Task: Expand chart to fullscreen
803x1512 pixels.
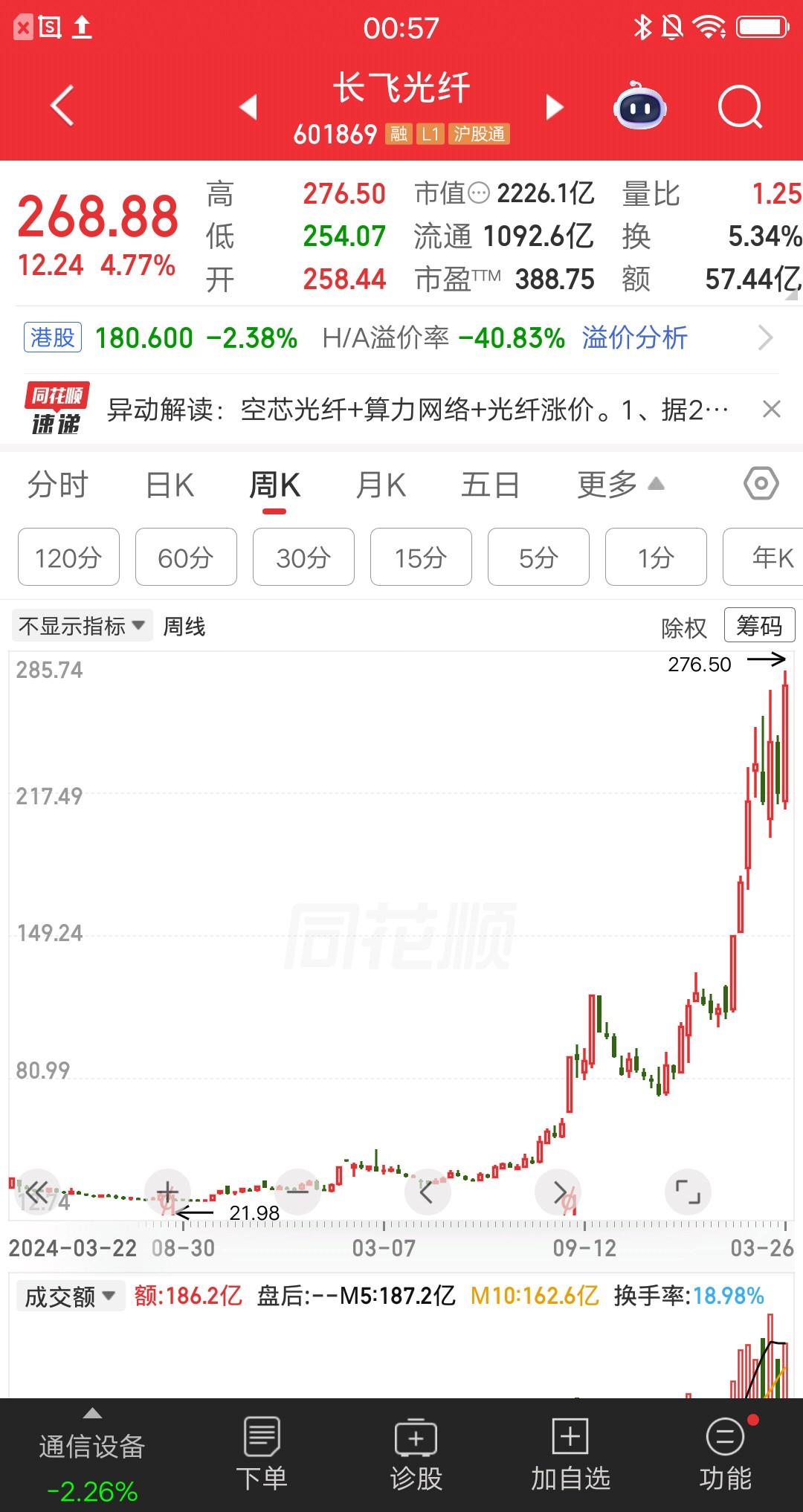Action: click(688, 1190)
